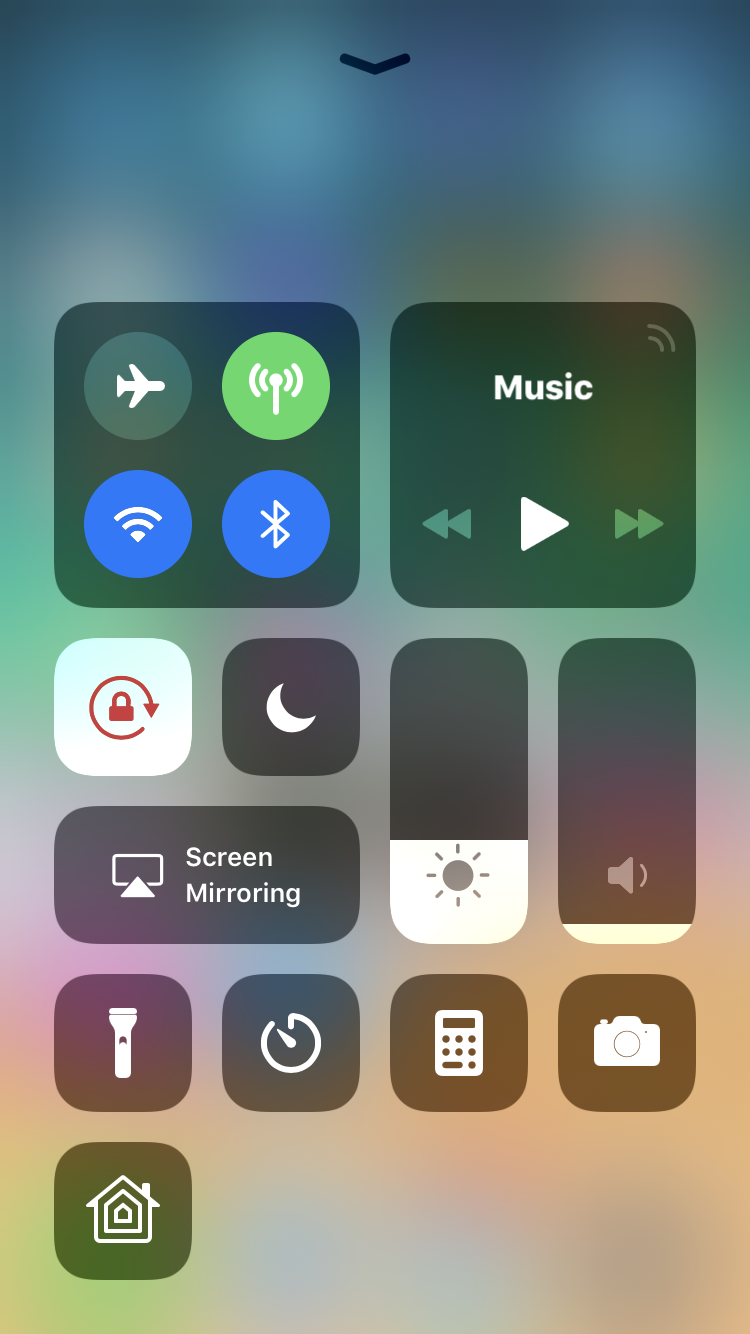Turn off Bluetooth
Image resolution: width=750 pixels, height=1334 pixels.
click(x=276, y=524)
